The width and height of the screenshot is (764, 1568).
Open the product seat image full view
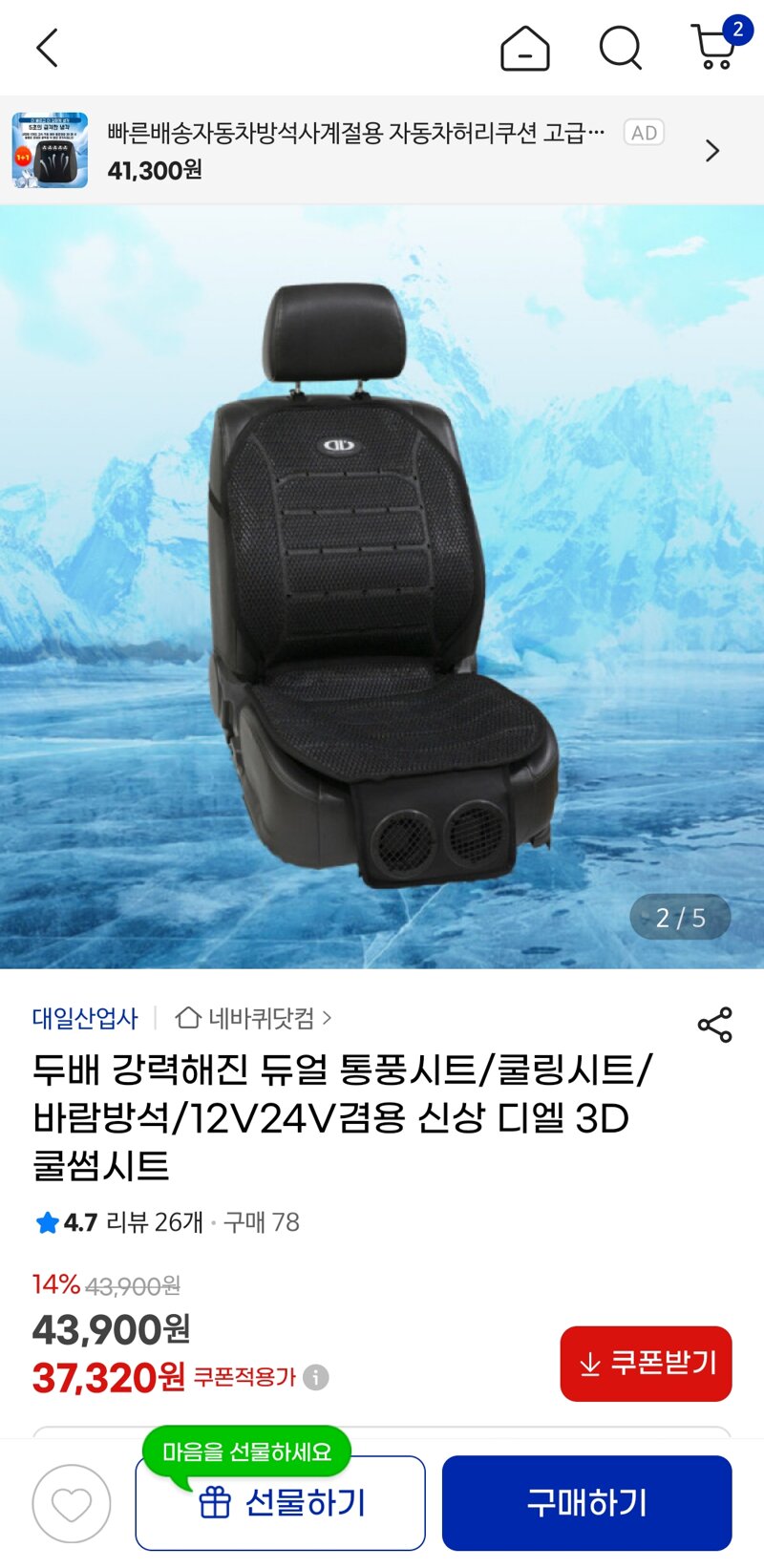[x=382, y=587]
